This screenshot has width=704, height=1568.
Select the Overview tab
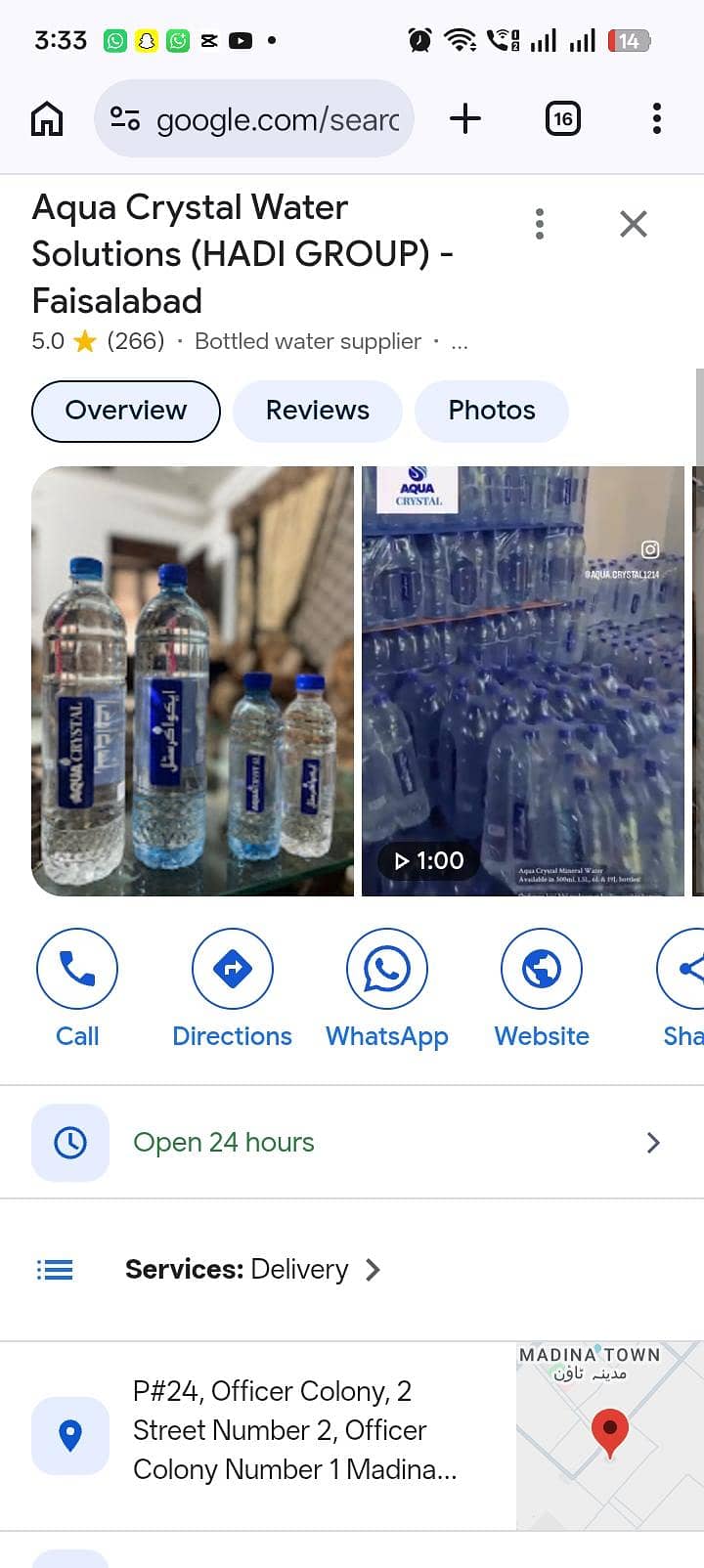pos(126,411)
